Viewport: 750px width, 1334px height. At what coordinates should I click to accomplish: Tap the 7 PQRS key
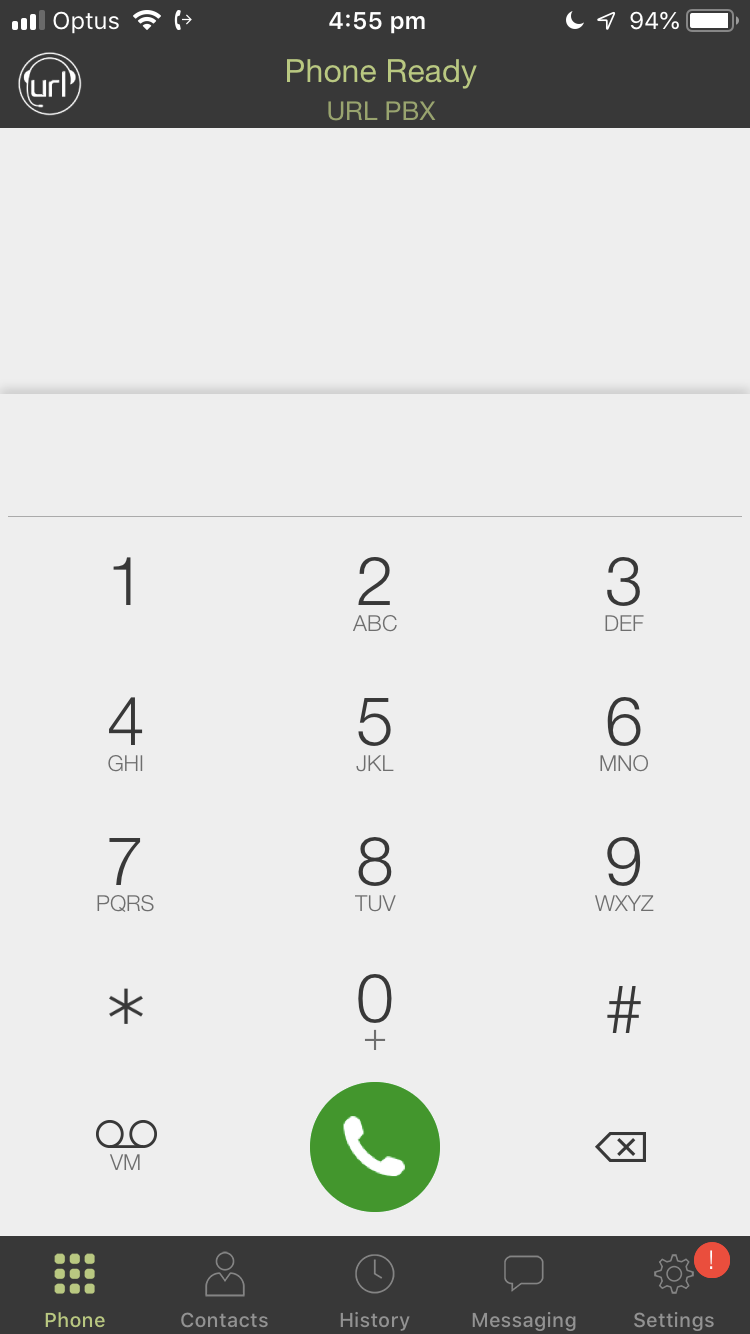point(125,874)
